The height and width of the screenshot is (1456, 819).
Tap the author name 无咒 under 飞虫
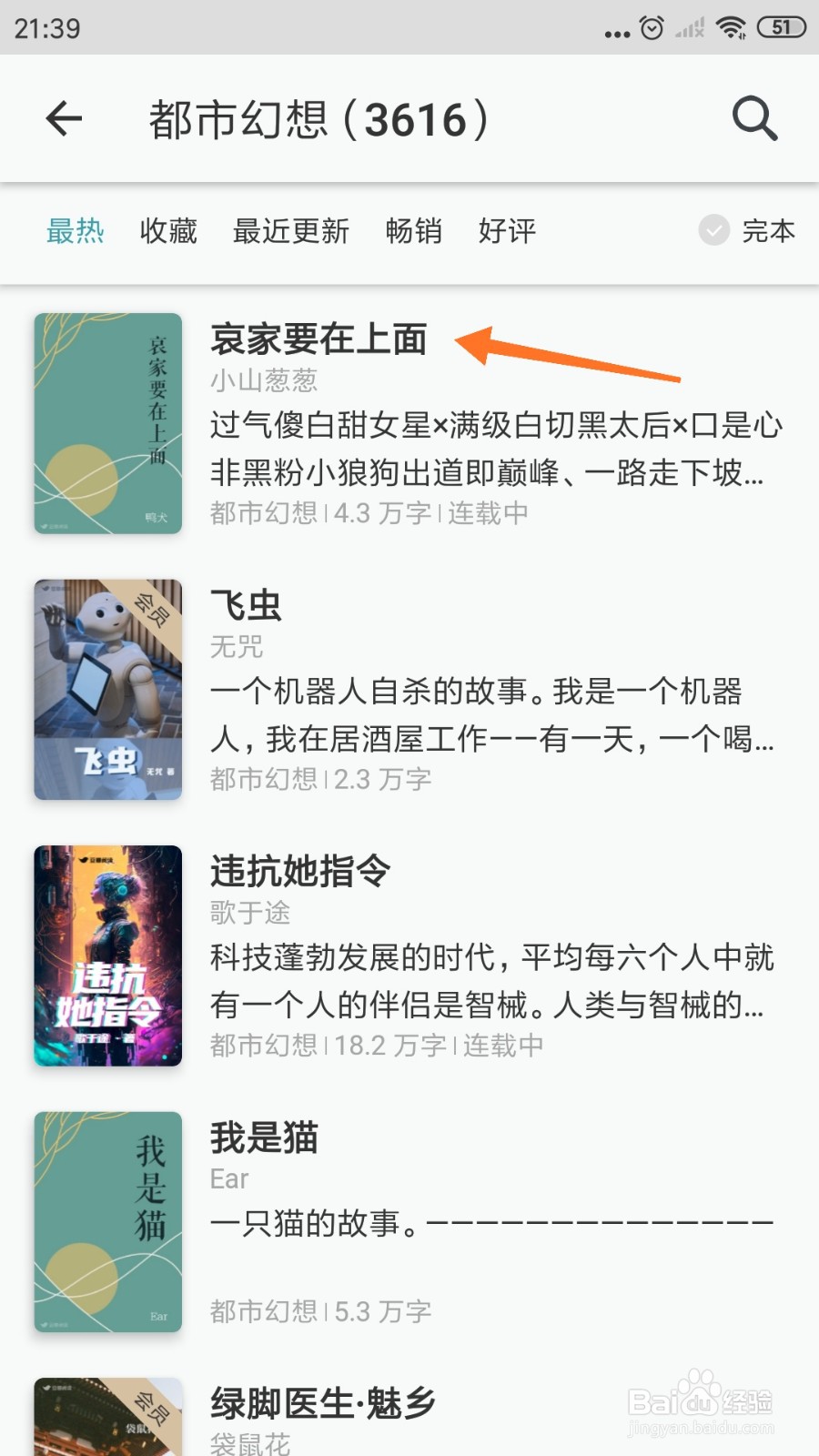tap(236, 648)
